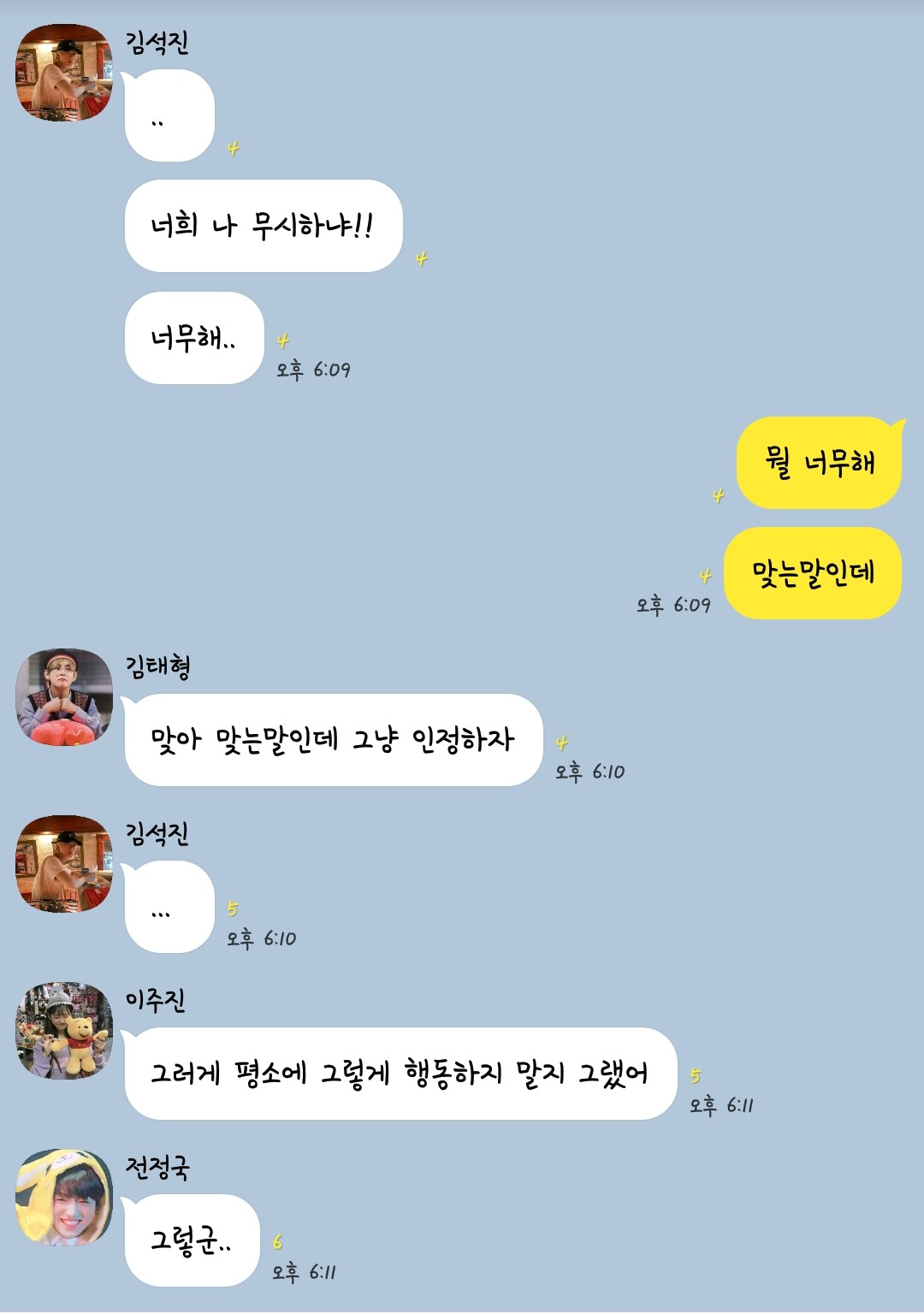Image resolution: width=924 pixels, height=1314 pixels.
Task: Tap 김석진's avatar above the 6:09 messages
Action: pos(64,73)
